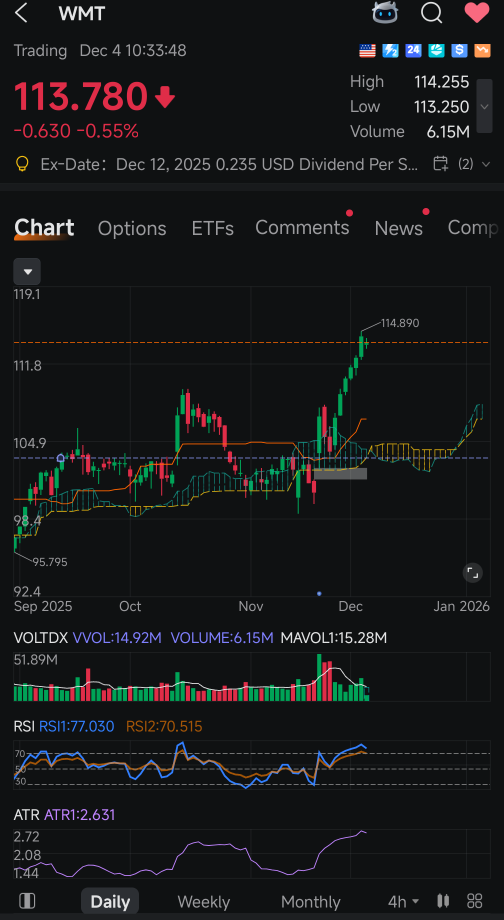Select the Monthly timeframe
Viewport: 504px width, 920px height.
click(310, 901)
